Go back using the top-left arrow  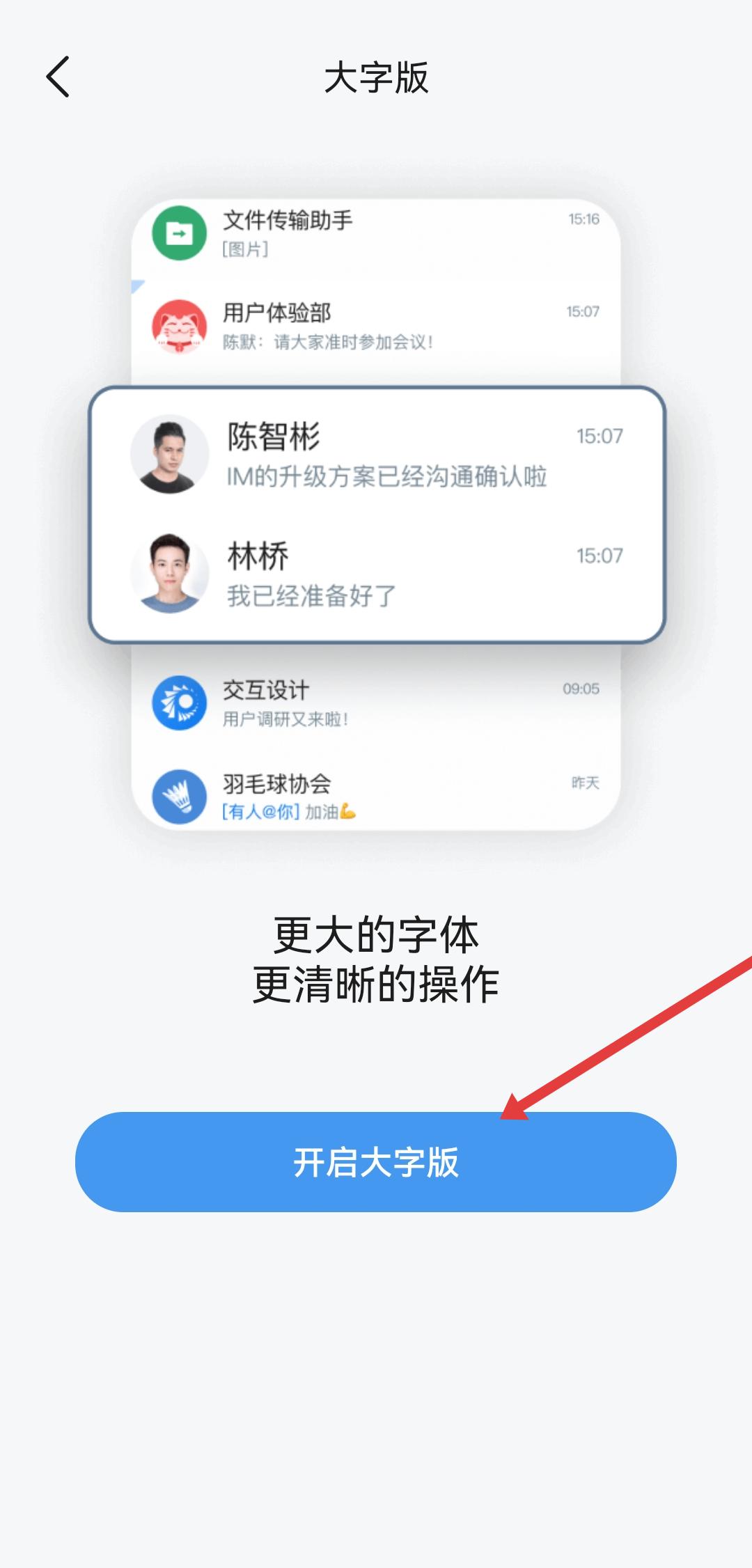[x=58, y=77]
